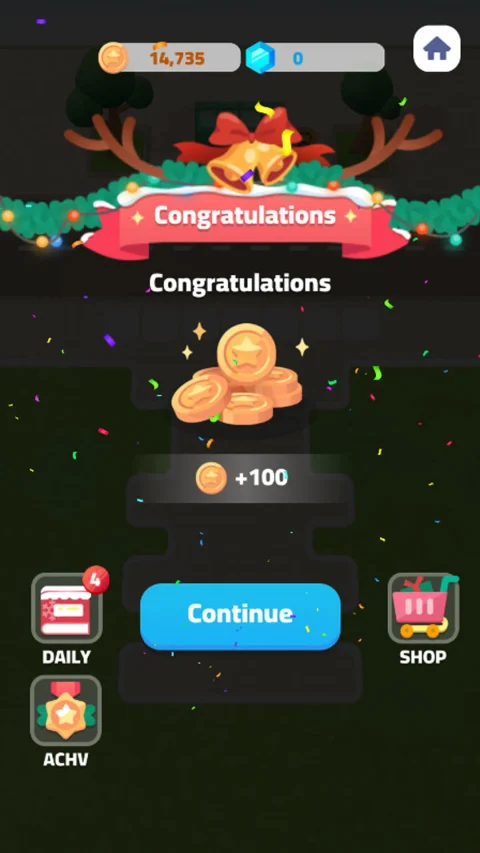Viewport: 480px width, 853px height.
Task: Tap the Continue button
Action: click(240, 616)
